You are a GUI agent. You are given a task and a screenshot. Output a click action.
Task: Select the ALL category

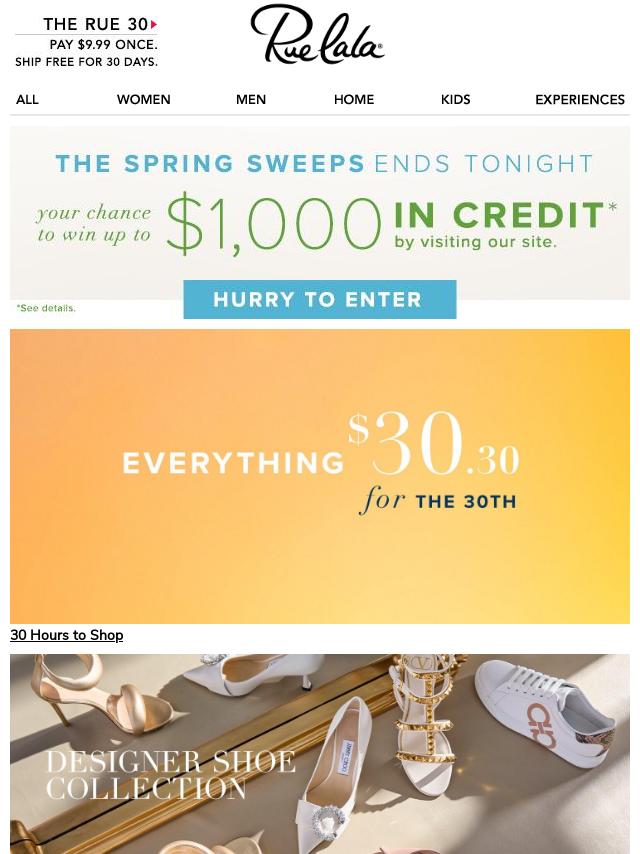click(x=27, y=100)
